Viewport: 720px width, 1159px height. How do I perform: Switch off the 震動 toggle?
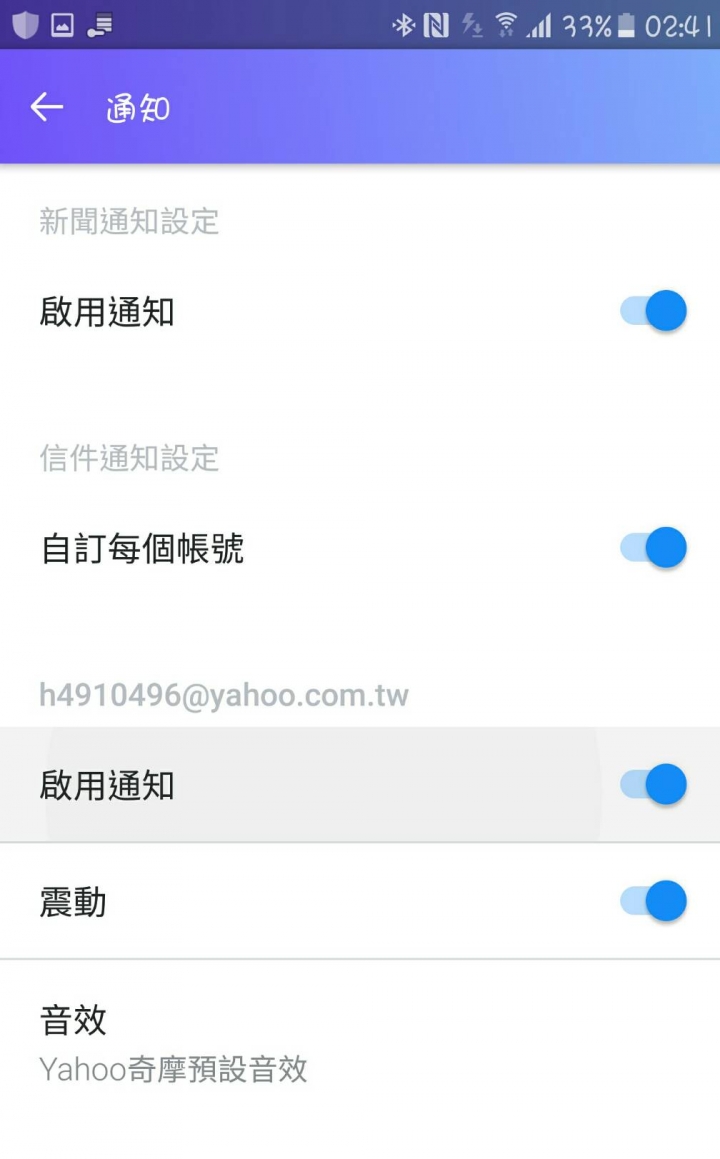[x=653, y=901]
